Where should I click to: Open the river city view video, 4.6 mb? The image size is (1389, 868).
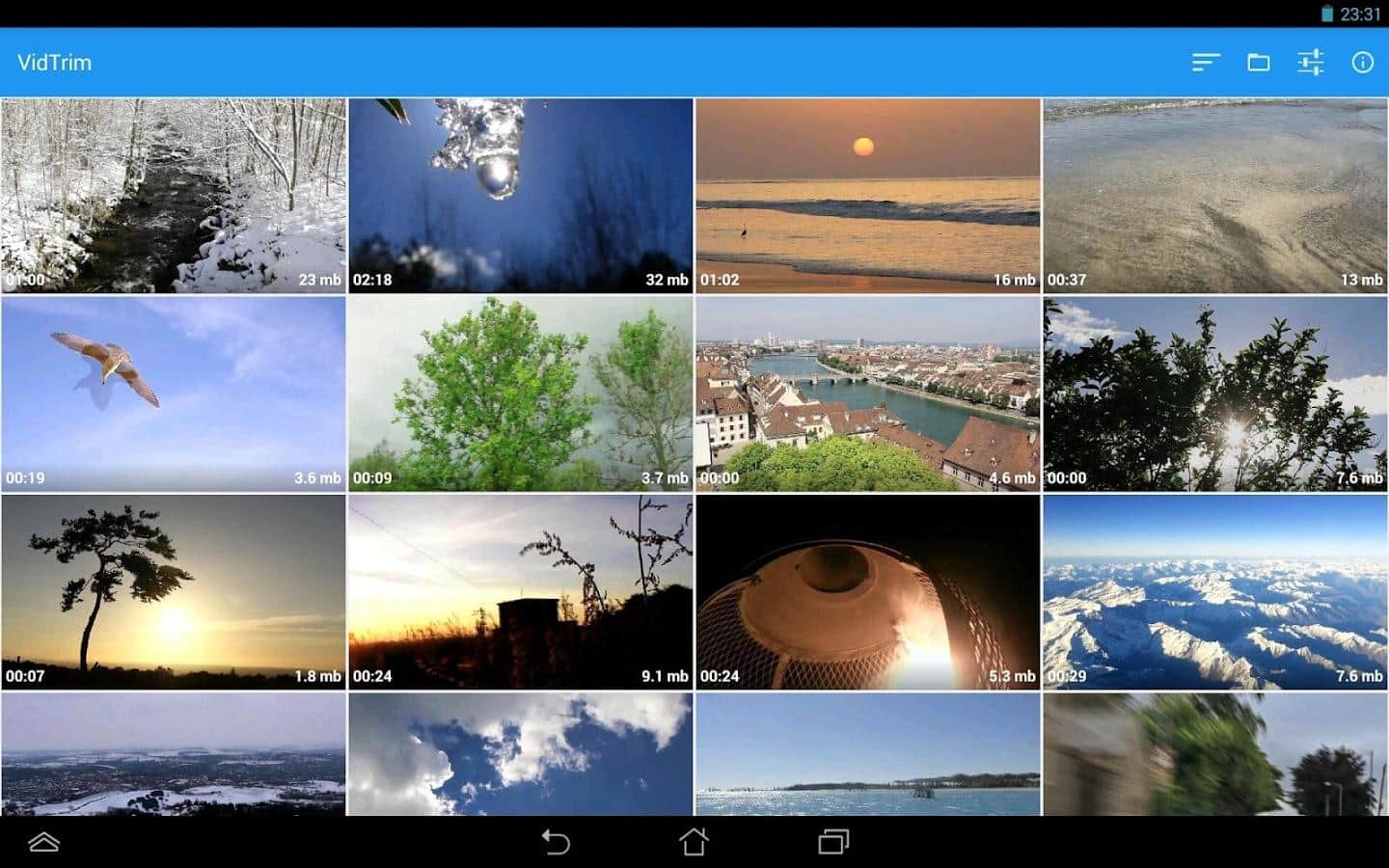(867, 393)
